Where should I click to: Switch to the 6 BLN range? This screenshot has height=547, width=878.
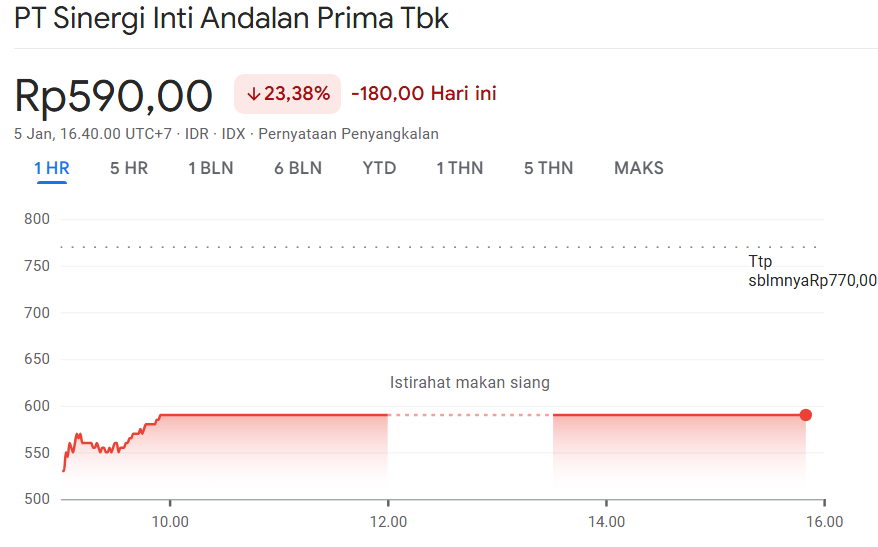[x=298, y=168]
